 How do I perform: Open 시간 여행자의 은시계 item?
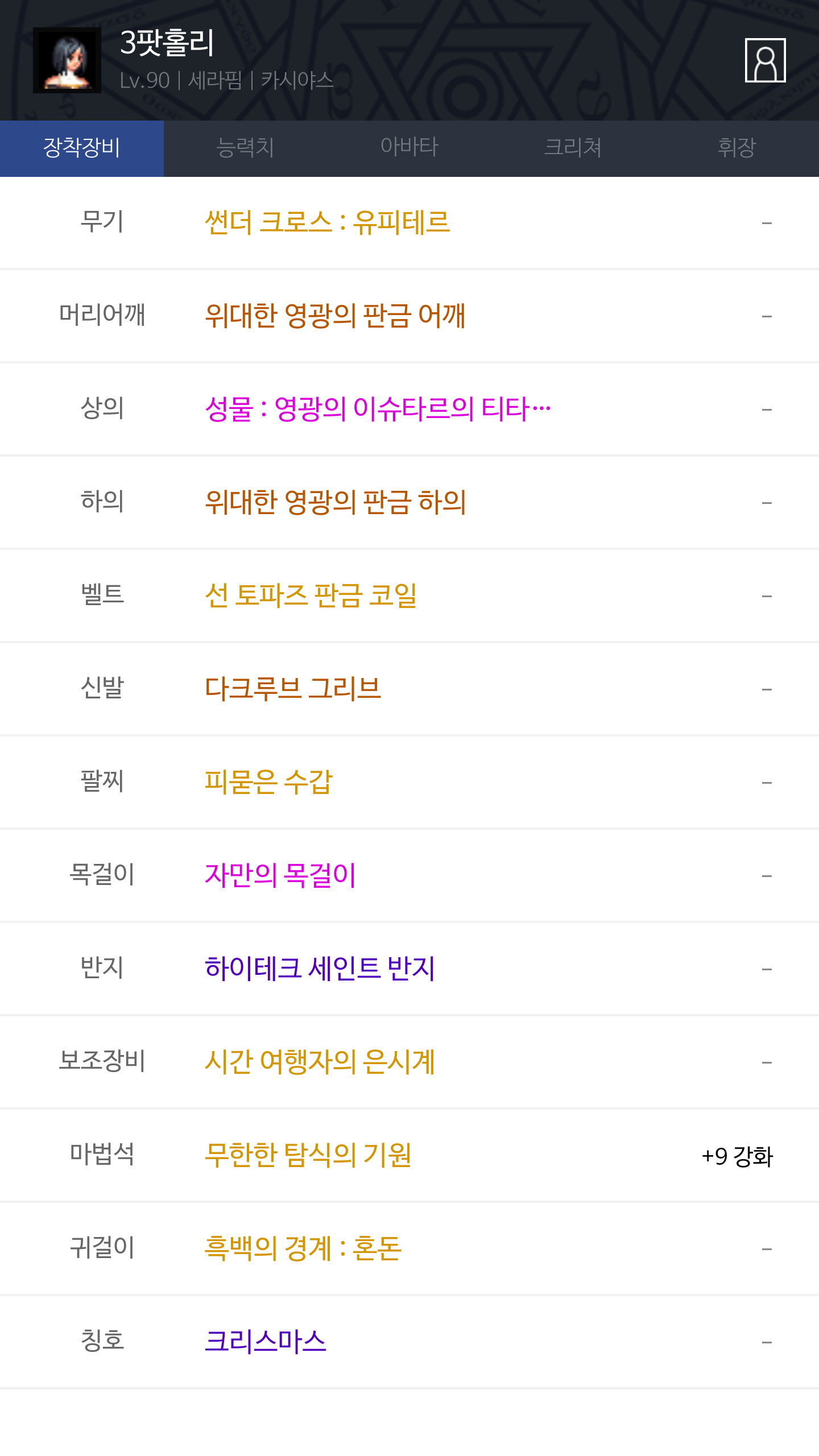[x=320, y=1062]
